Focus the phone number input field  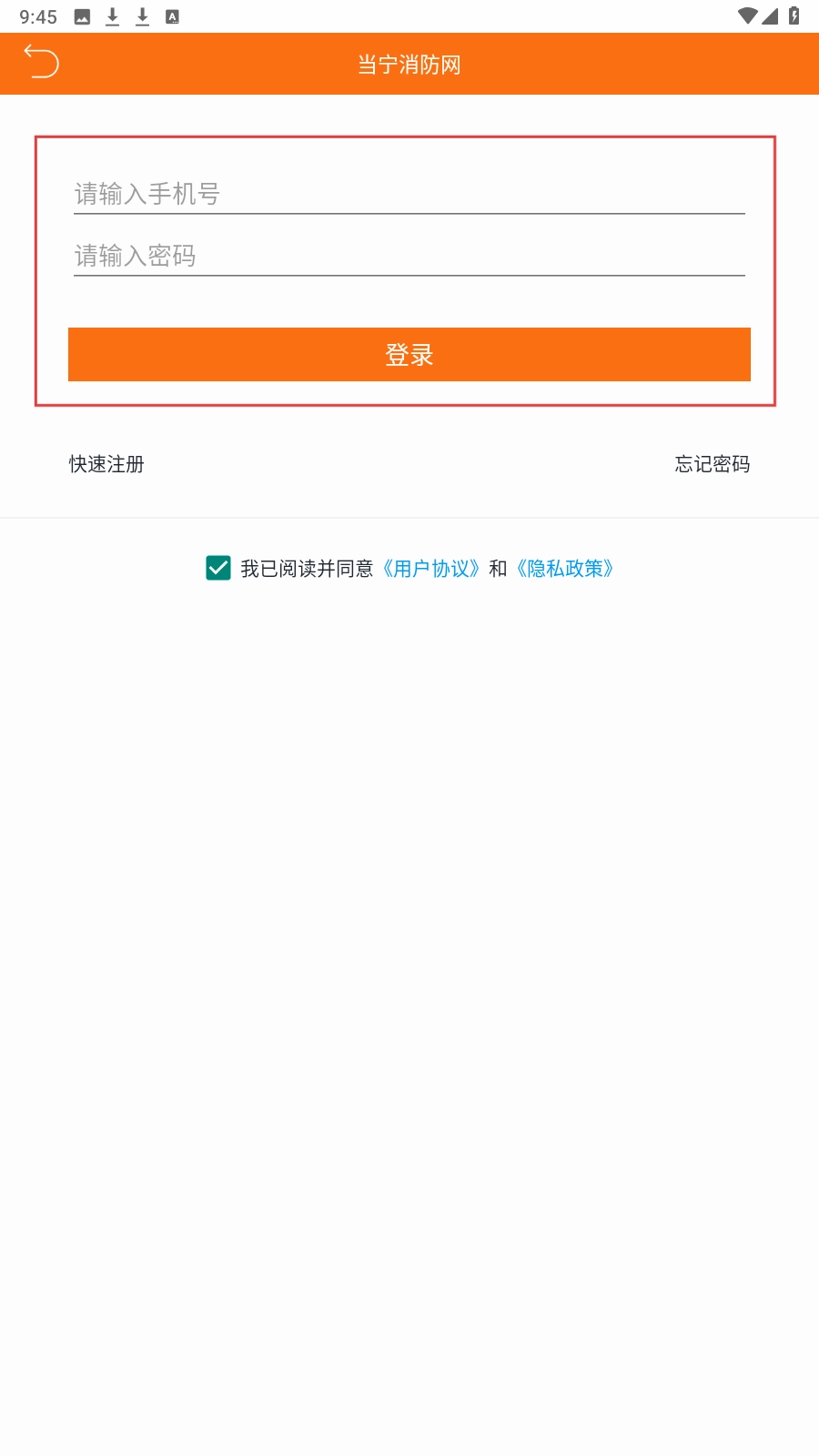point(409,194)
